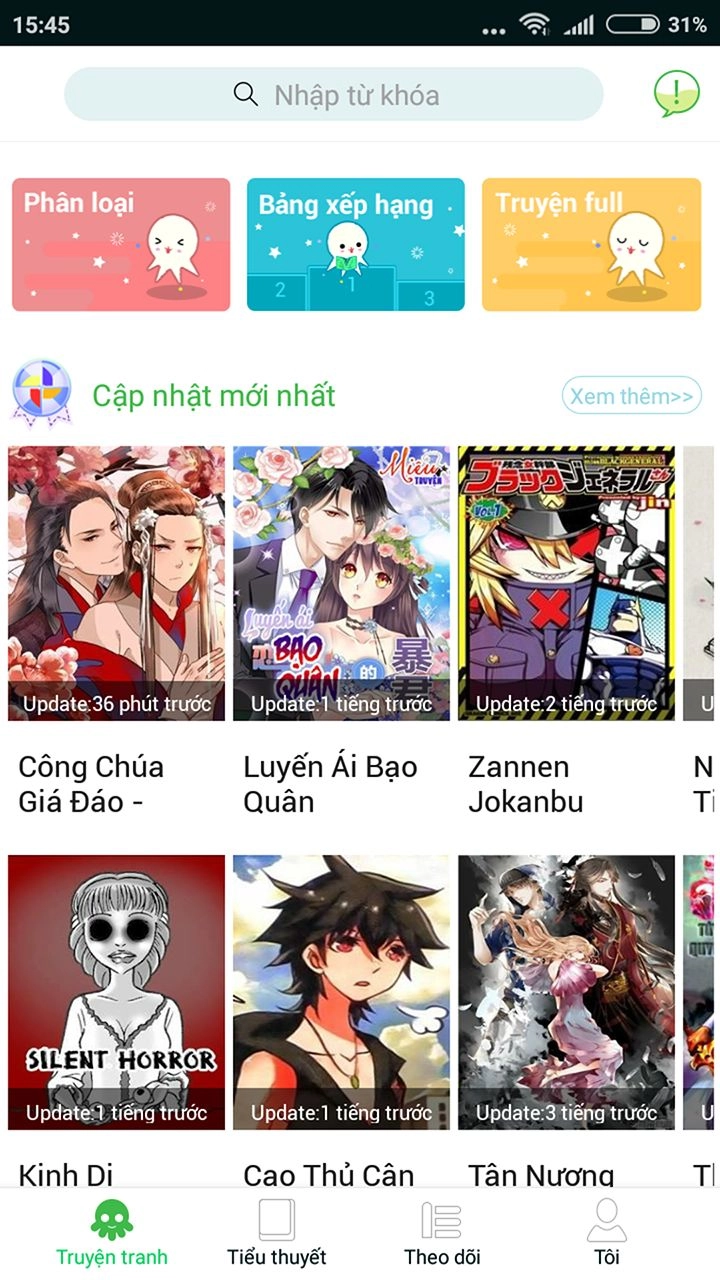Tap the green feedback speech bubble icon
Viewport: 720px width, 1280px height.
click(676, 95)
